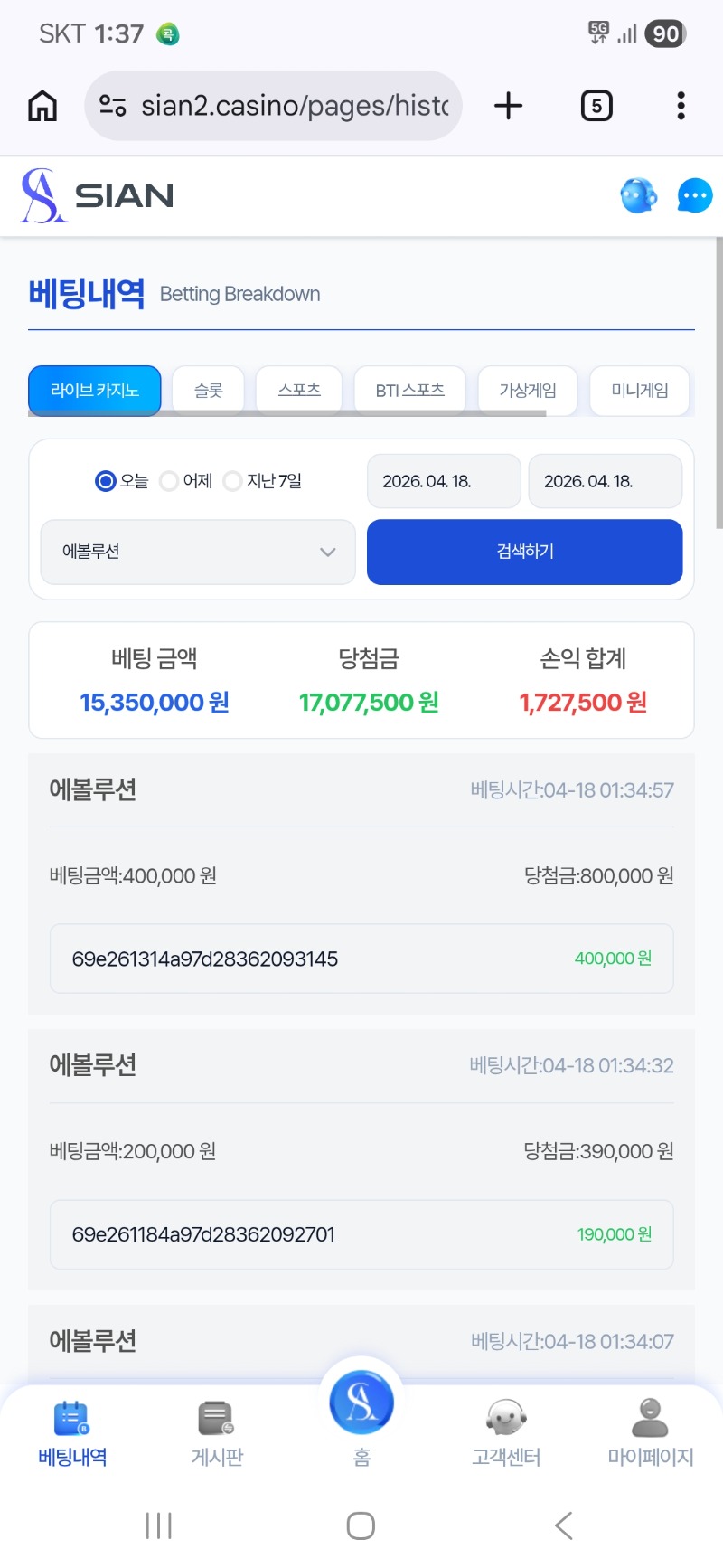
Task: Go back using the system back button
Action: [564, 1525]
